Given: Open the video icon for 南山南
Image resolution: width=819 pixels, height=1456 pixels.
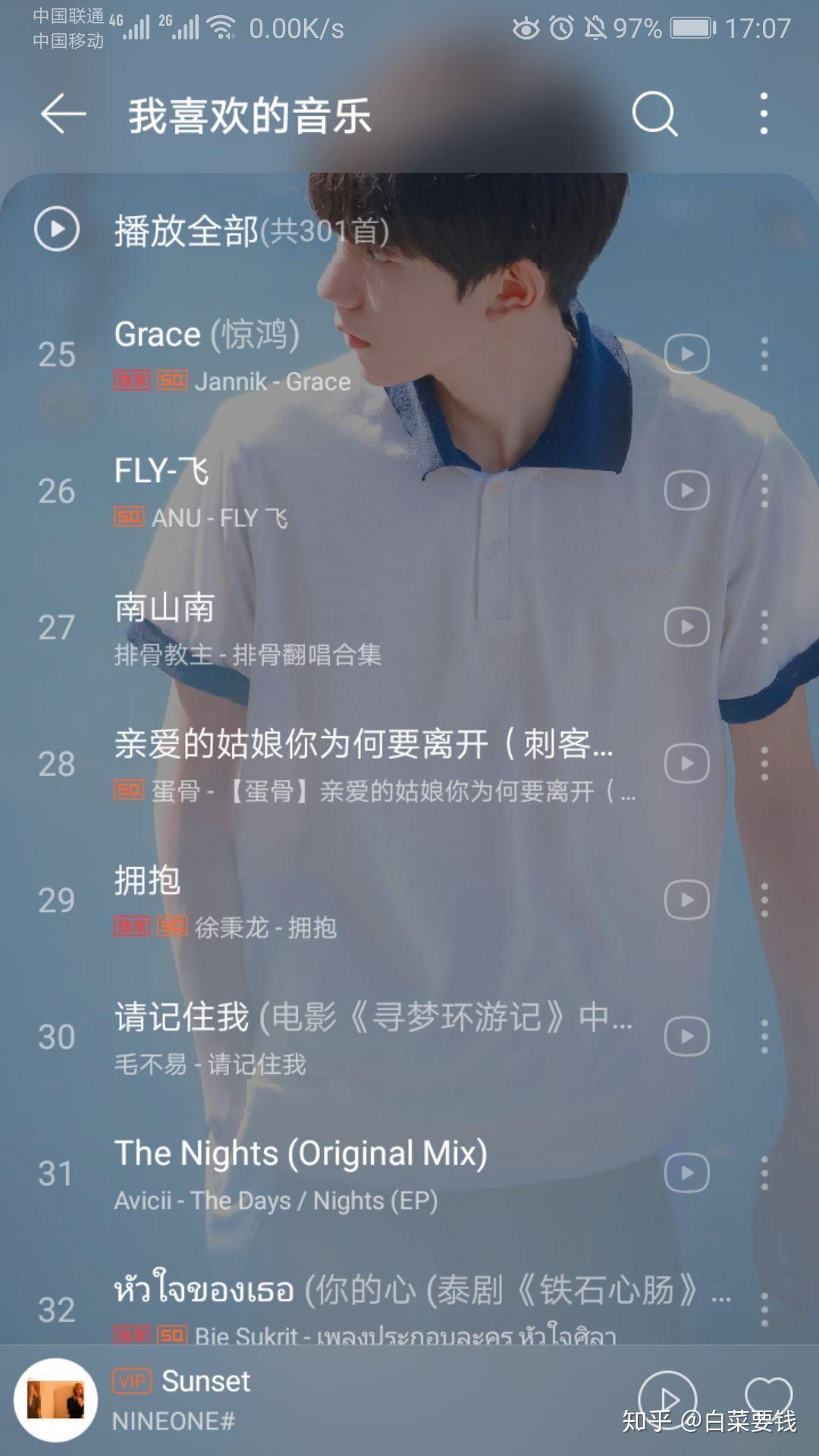Looking at the screenshot, I should tap(686, 627).
